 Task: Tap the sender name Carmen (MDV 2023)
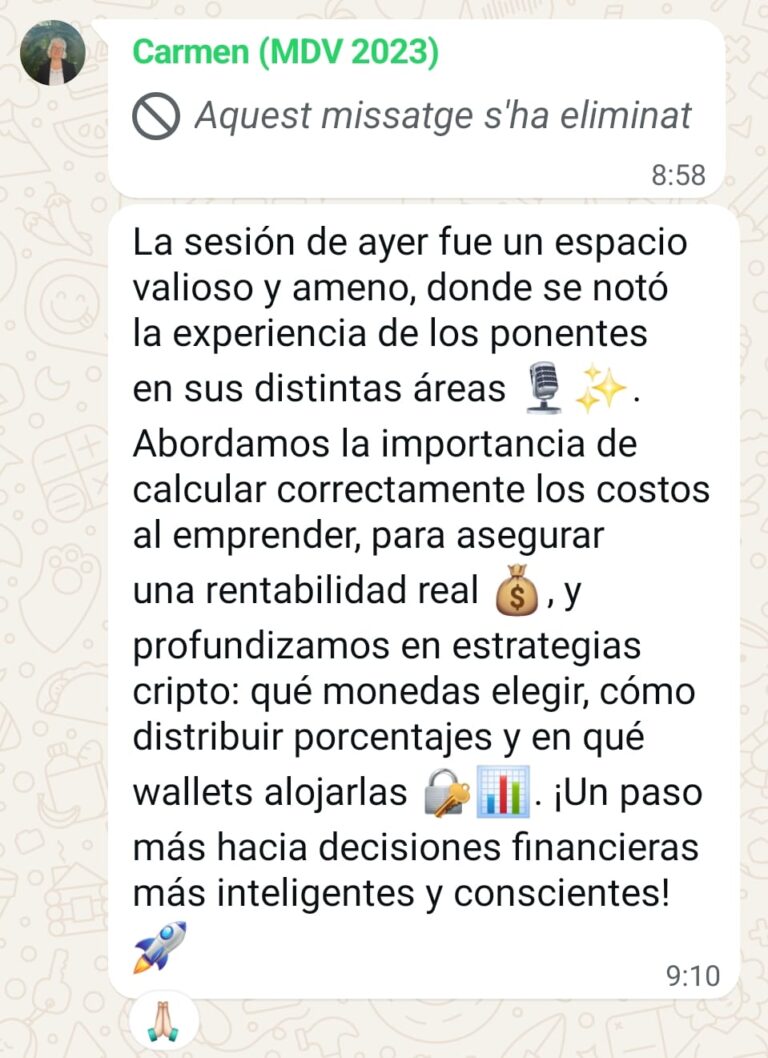285,53
